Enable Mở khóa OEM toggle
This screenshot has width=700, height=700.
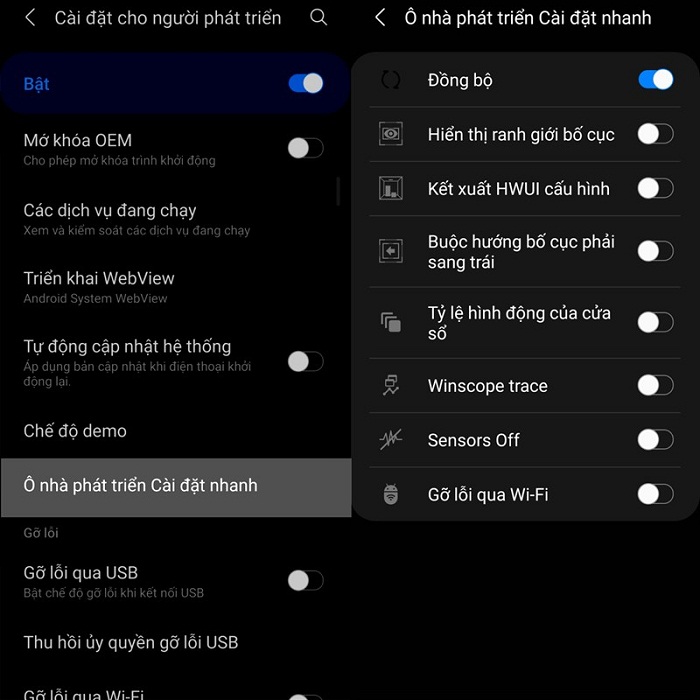305,148
